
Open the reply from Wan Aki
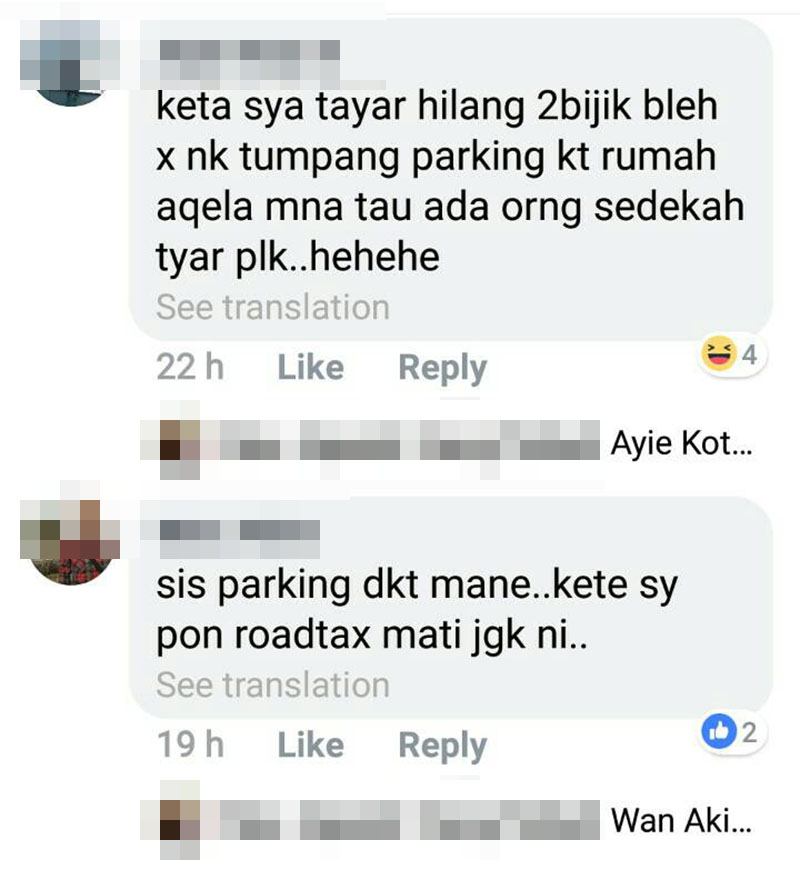pos(679,821)
